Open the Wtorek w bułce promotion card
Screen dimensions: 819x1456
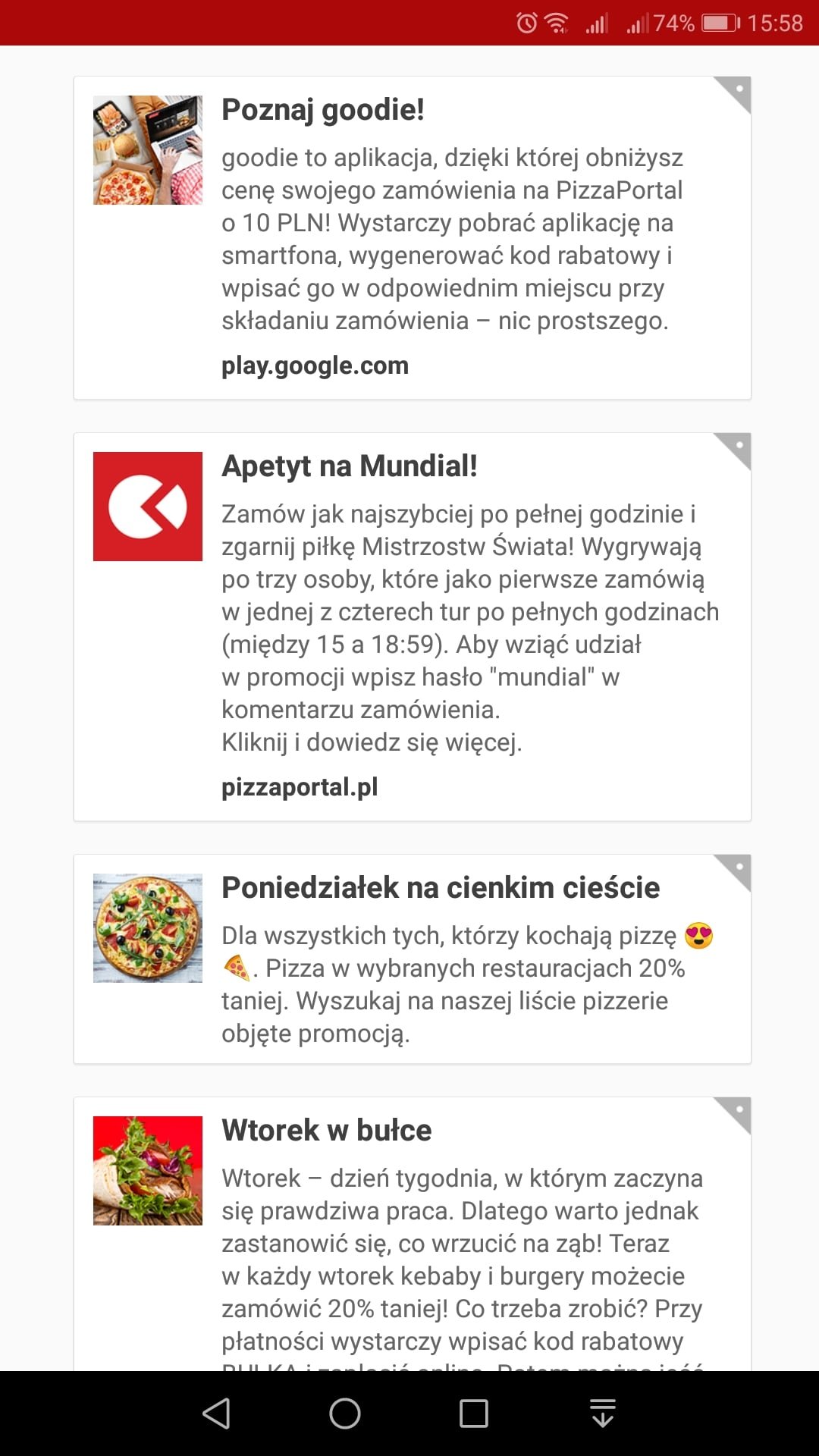point(412,1234)
